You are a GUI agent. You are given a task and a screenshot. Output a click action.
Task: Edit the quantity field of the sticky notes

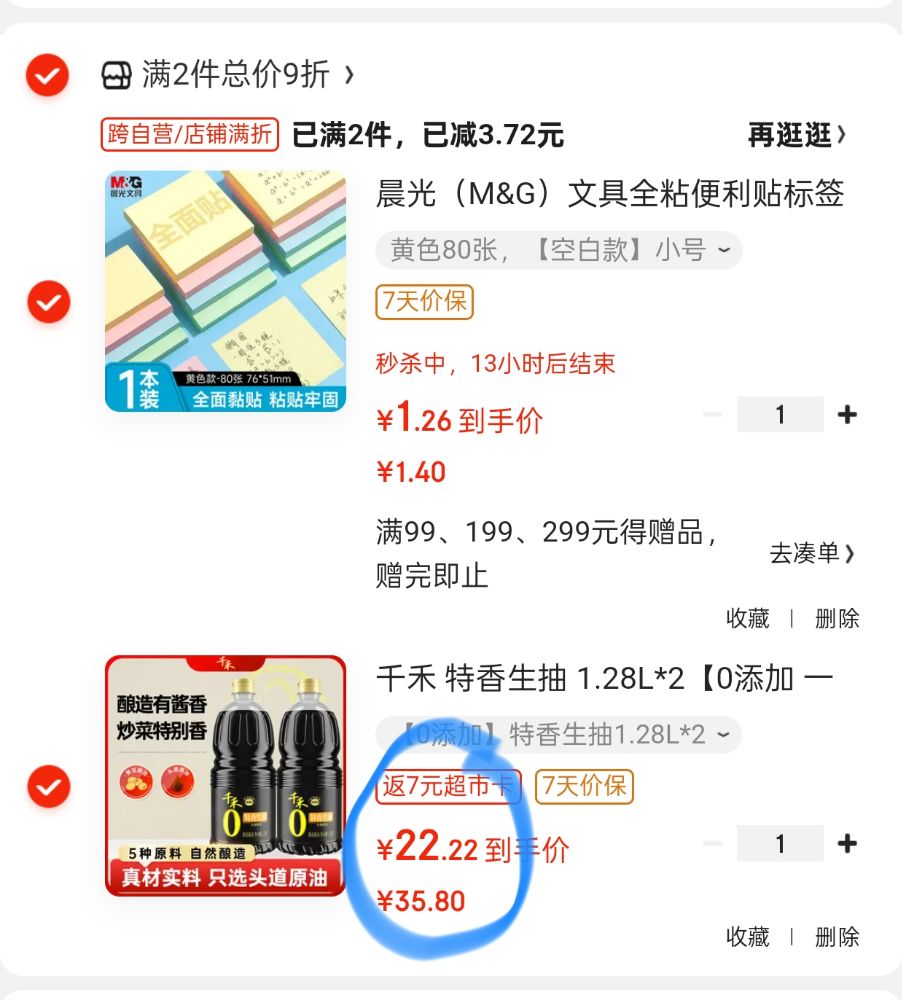780,414
